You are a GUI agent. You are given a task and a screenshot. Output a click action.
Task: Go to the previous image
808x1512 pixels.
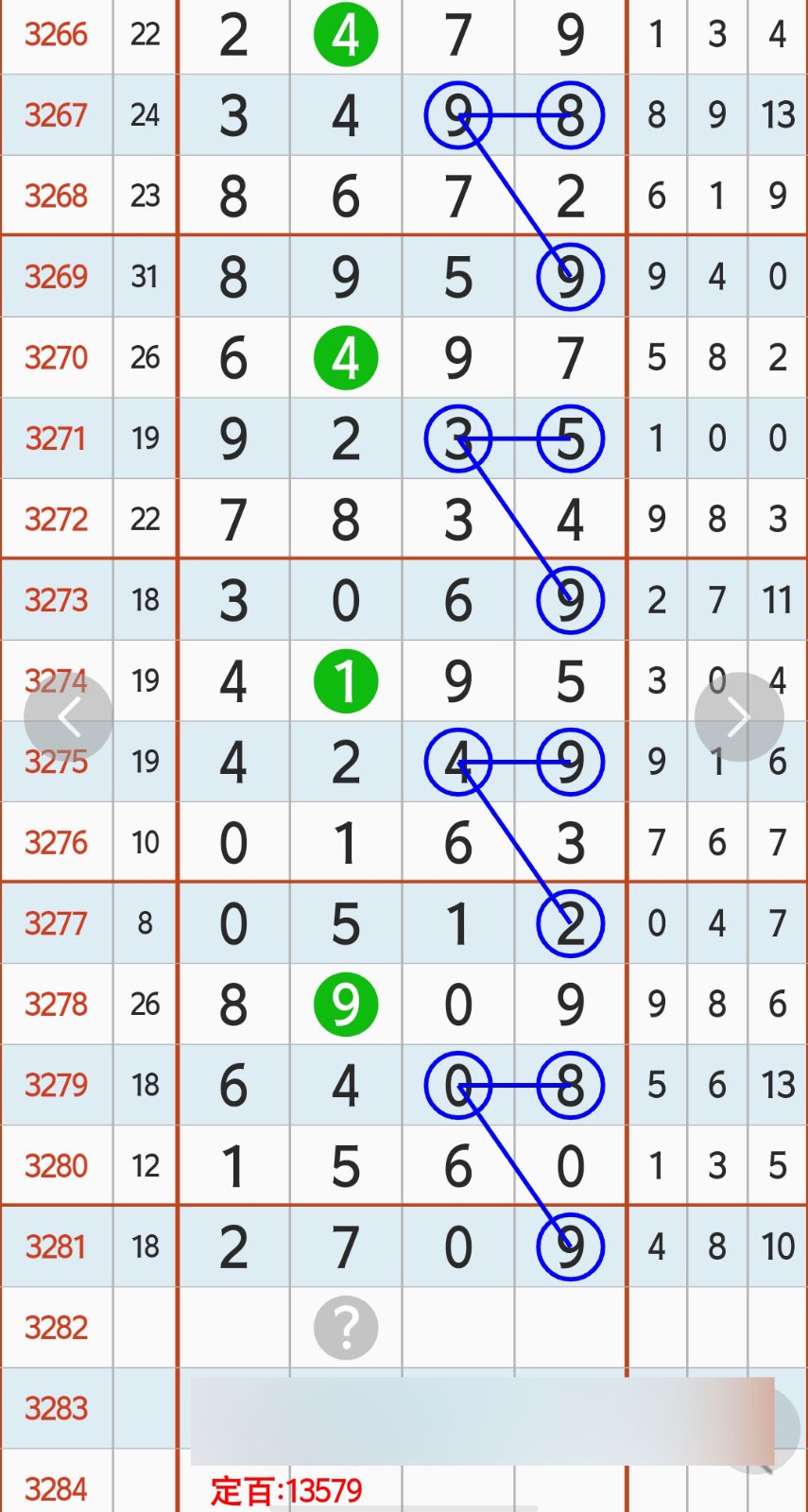coord(68,717)
